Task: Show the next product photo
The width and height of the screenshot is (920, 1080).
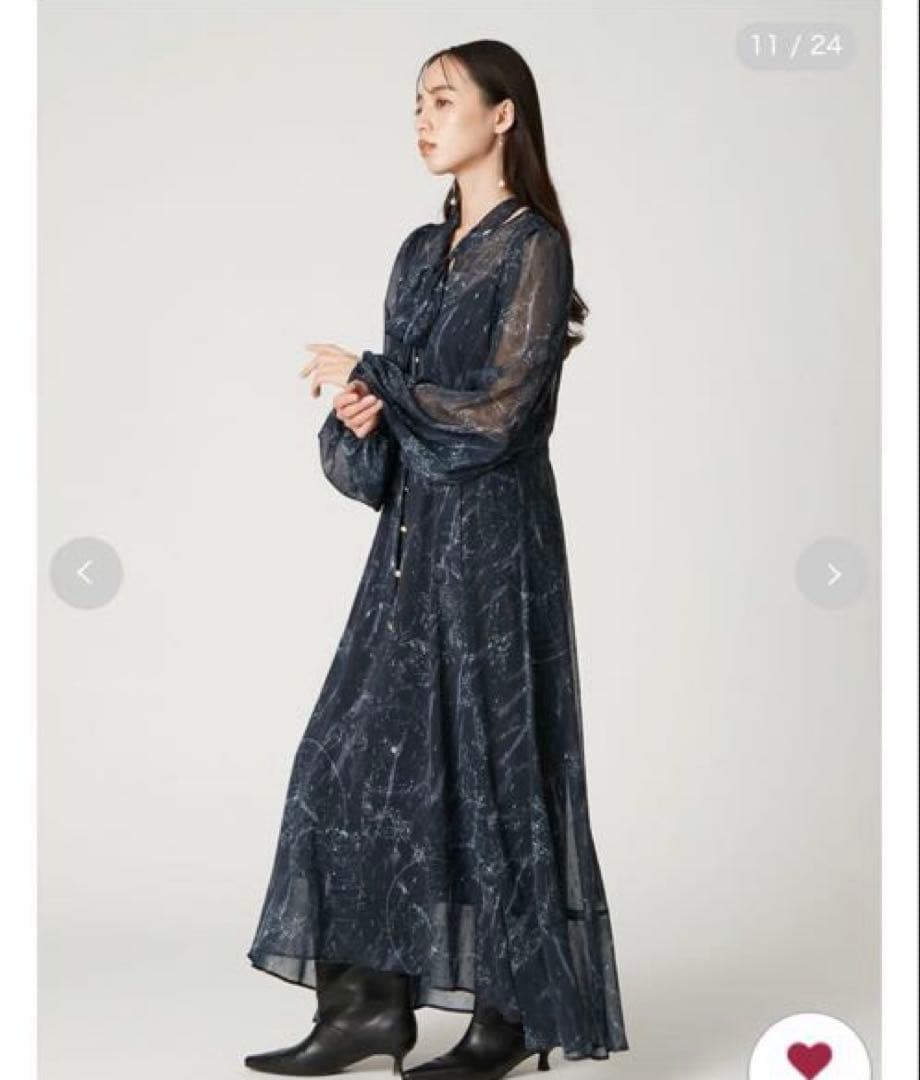Action: tap(832, 574)
